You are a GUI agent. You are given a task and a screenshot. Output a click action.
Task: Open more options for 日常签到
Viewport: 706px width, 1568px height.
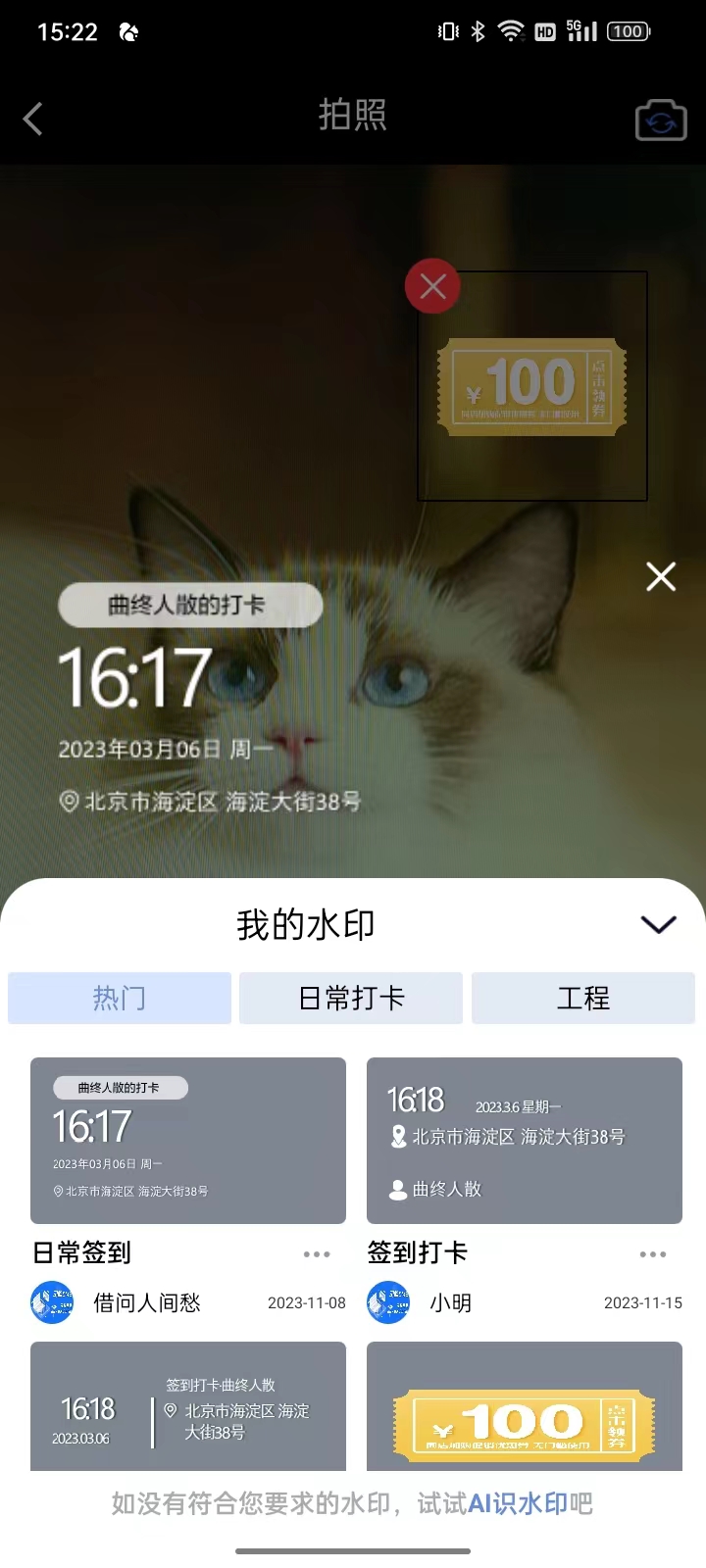tap(317, 1254)
